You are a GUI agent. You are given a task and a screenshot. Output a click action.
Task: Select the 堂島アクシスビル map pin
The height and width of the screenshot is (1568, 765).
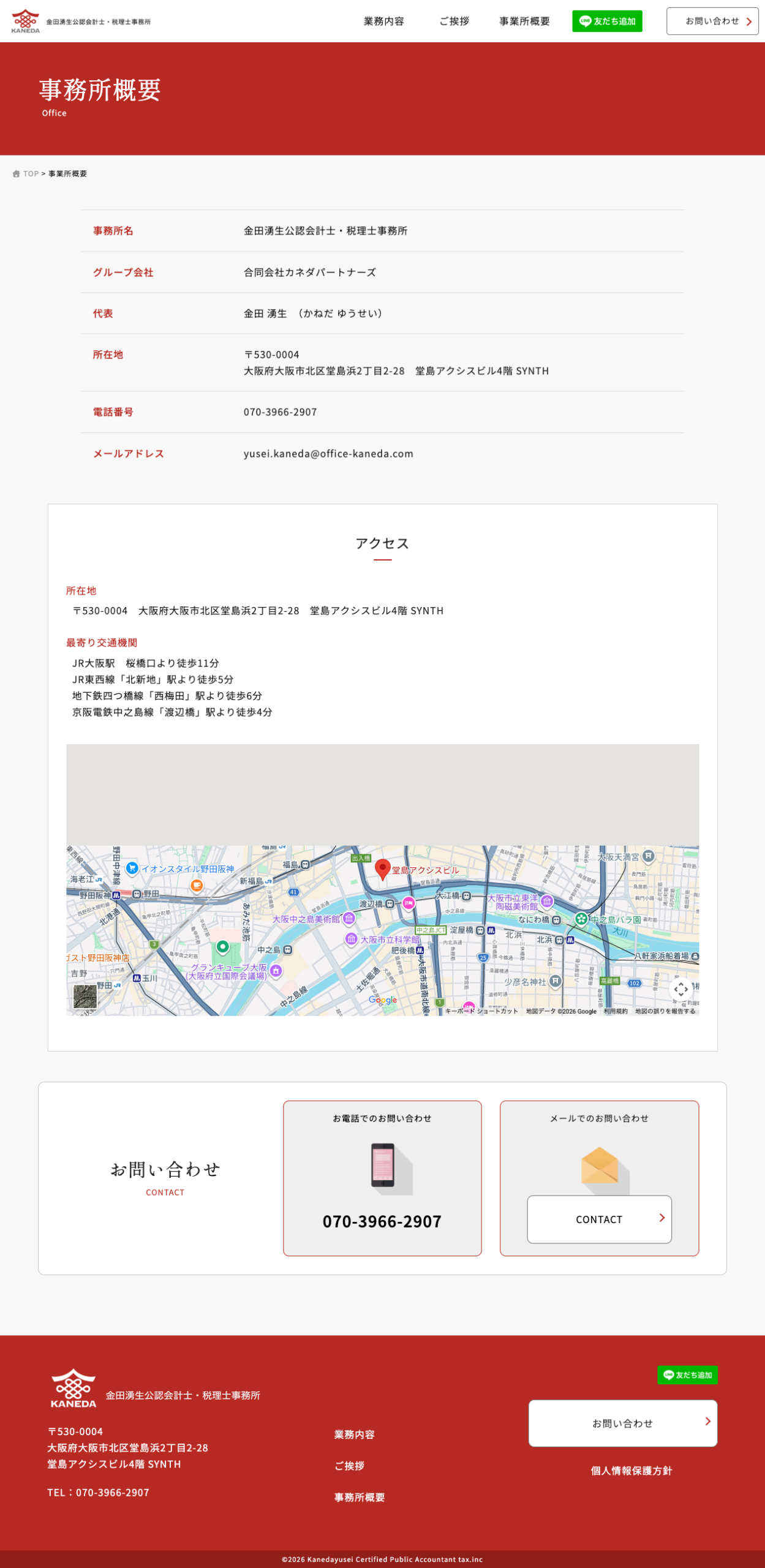tap(383, 868)
